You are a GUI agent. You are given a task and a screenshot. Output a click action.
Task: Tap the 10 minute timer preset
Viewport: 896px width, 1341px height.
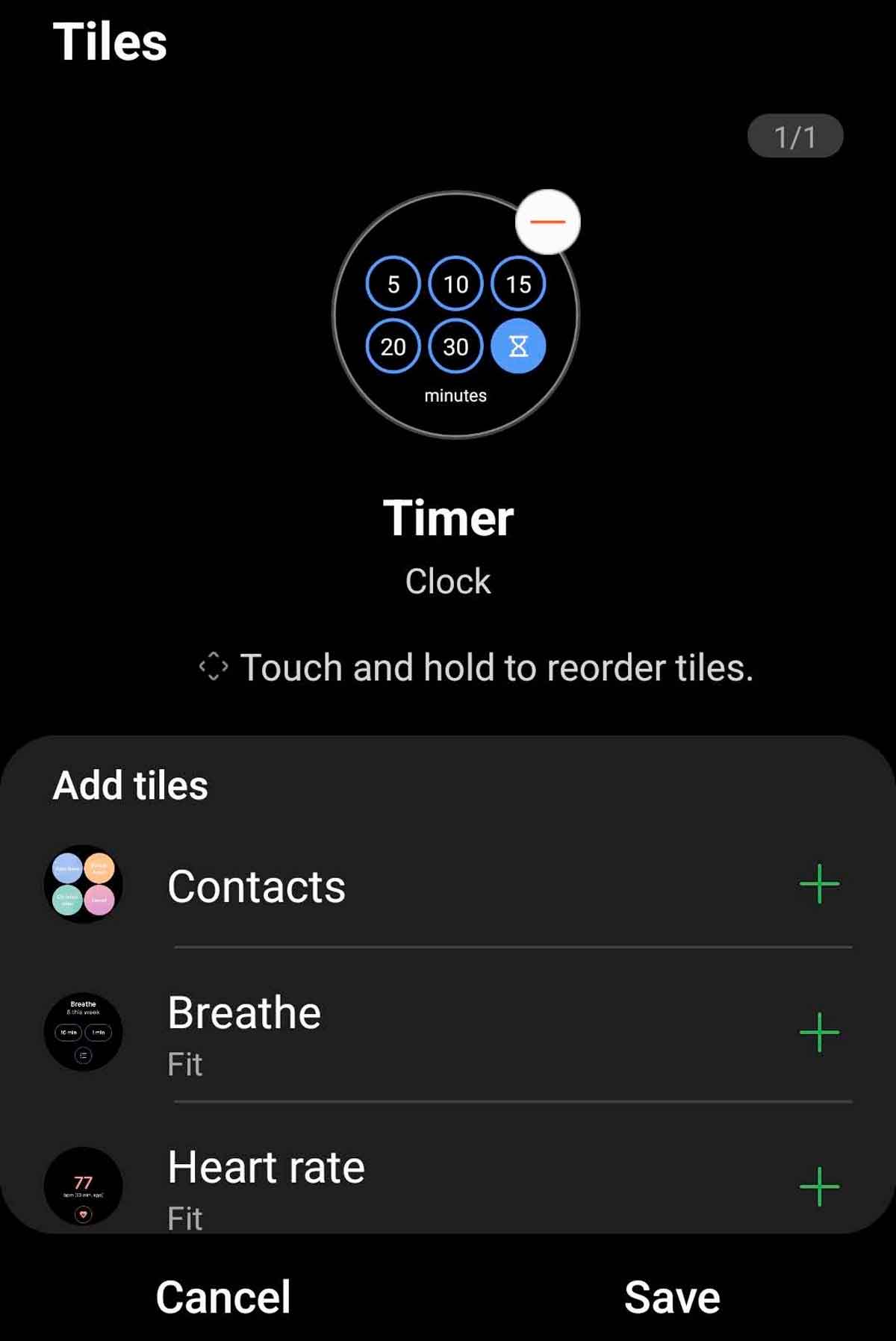455,284
